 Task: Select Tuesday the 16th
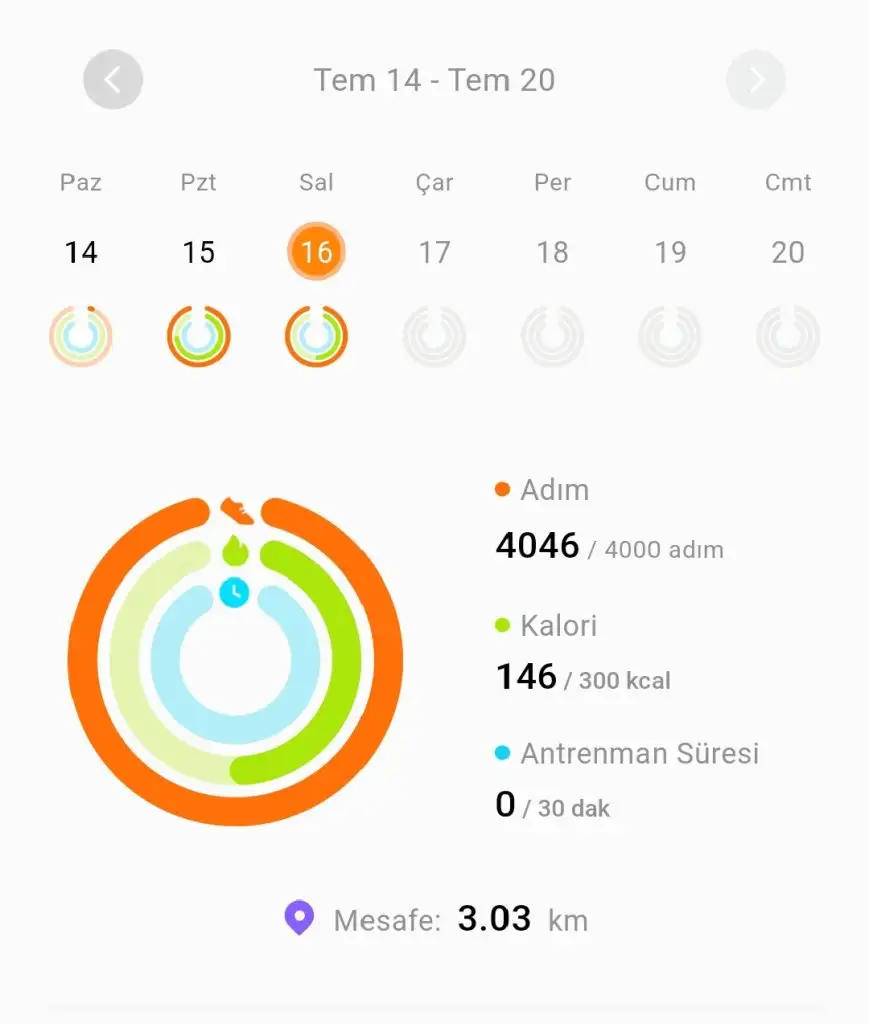pyautogui.click(x=316, y=252)
